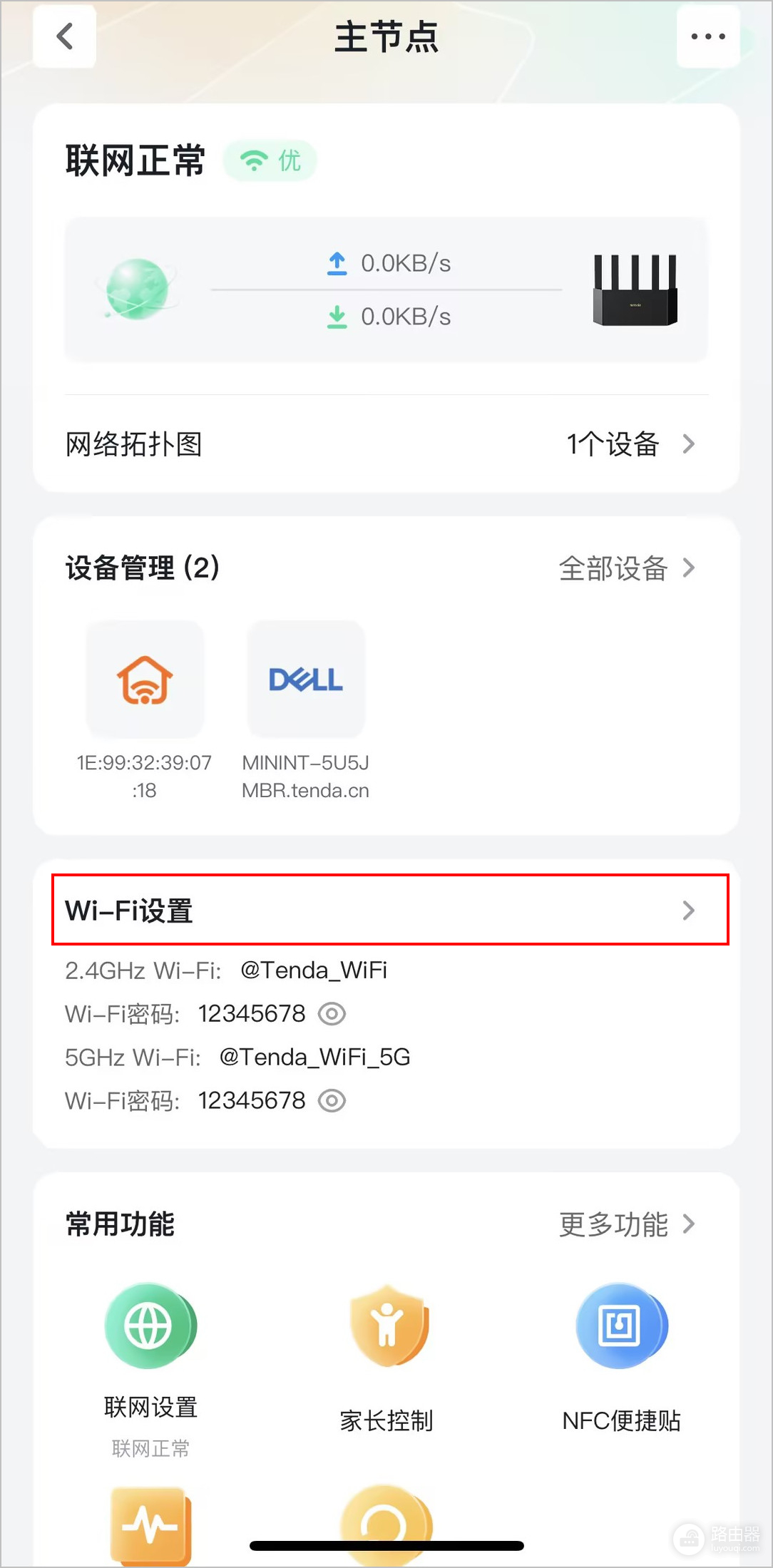Open 家长控制

click(x=386, y=1327)
